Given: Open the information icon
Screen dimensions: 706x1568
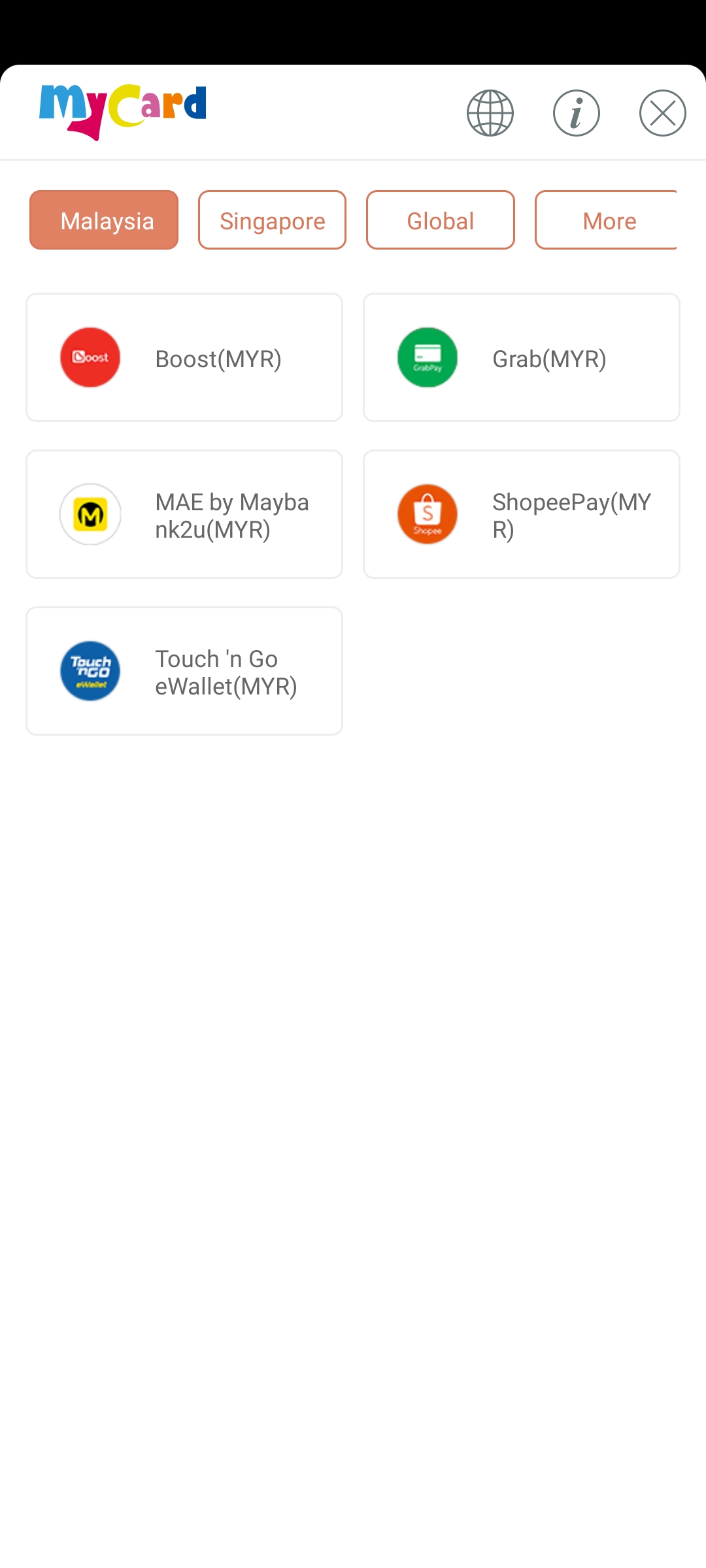Looking at the screenshot, I should point(577,113).
